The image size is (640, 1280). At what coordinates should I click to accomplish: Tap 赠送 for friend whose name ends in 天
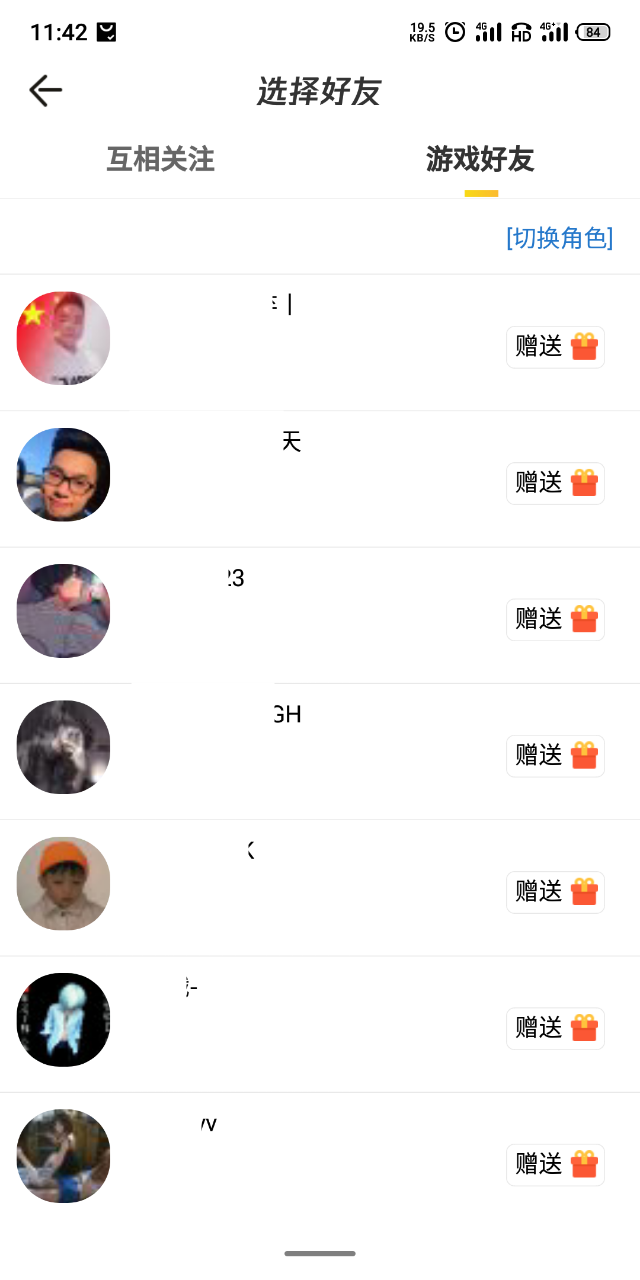point(556,483)
